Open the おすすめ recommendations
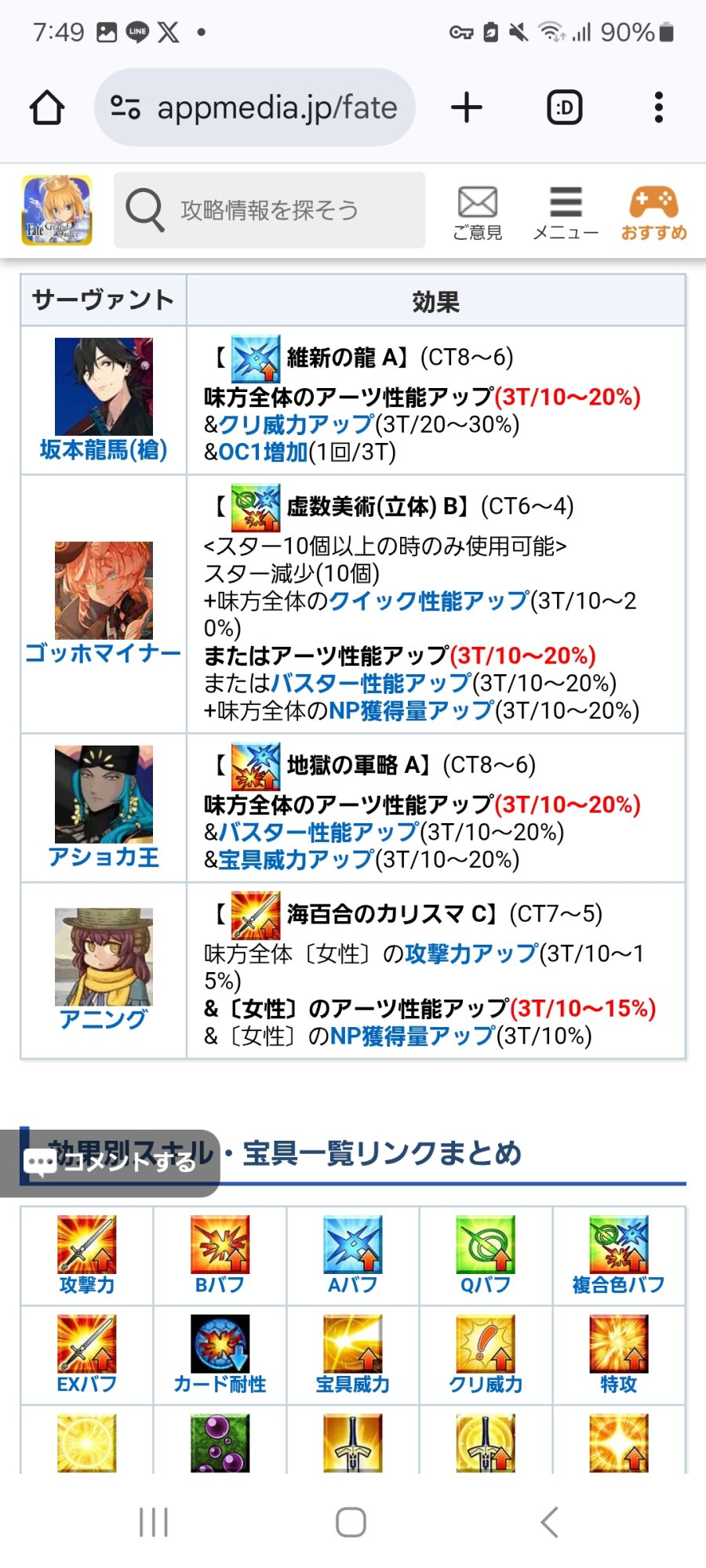The height and width of the screenshot is (1568, 706). pos(653,212)
